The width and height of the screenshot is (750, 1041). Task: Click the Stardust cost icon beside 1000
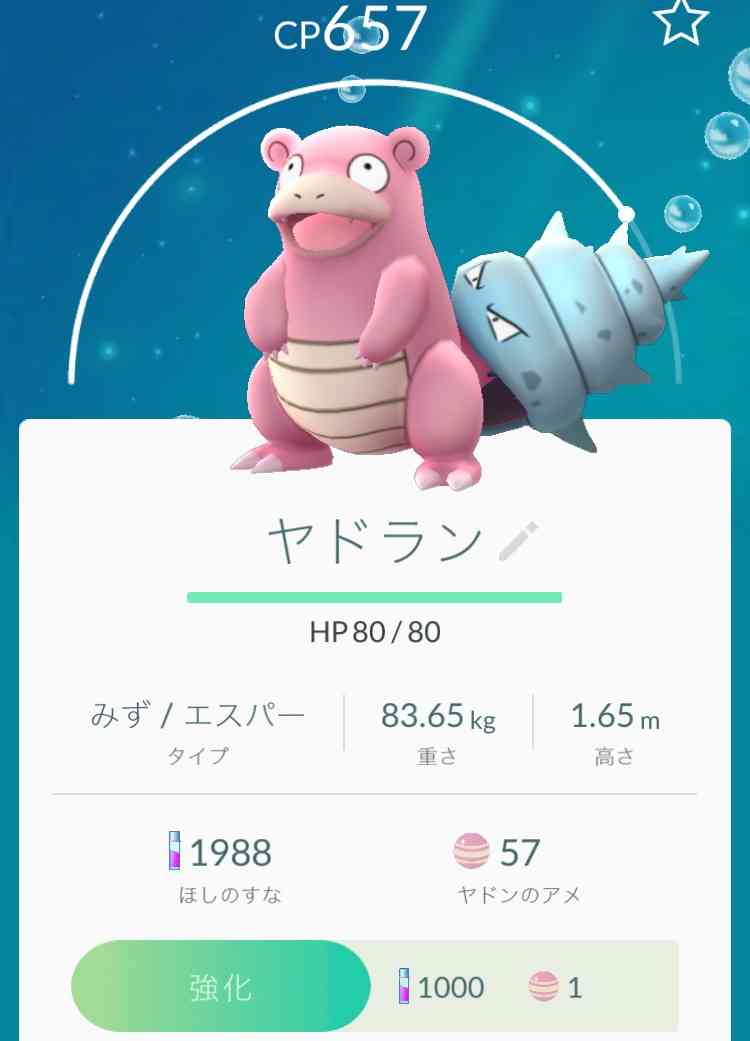pyautogui.click(x=402, y=986)
